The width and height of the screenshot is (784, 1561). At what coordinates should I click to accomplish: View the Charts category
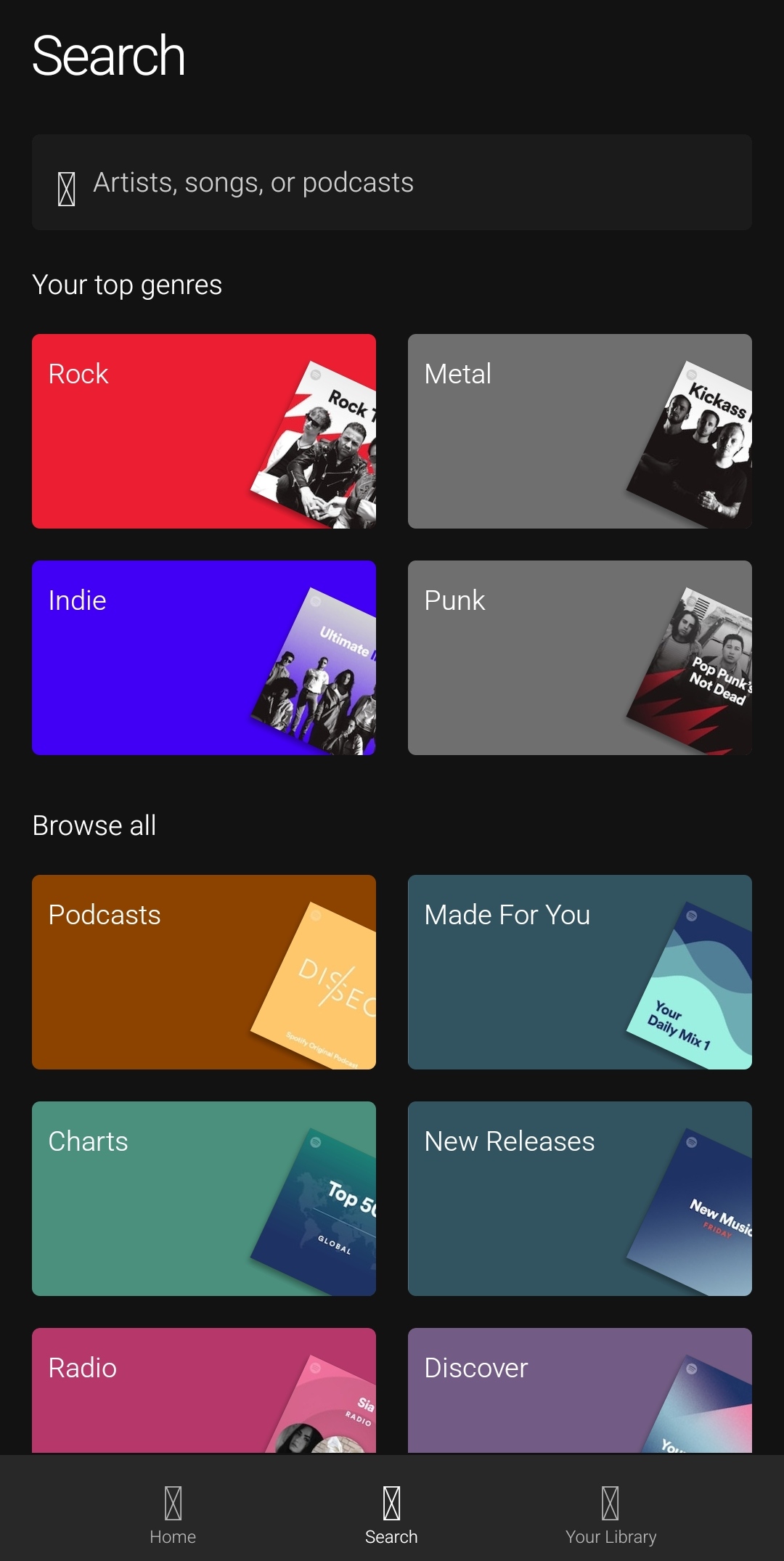pos(204,1199)
